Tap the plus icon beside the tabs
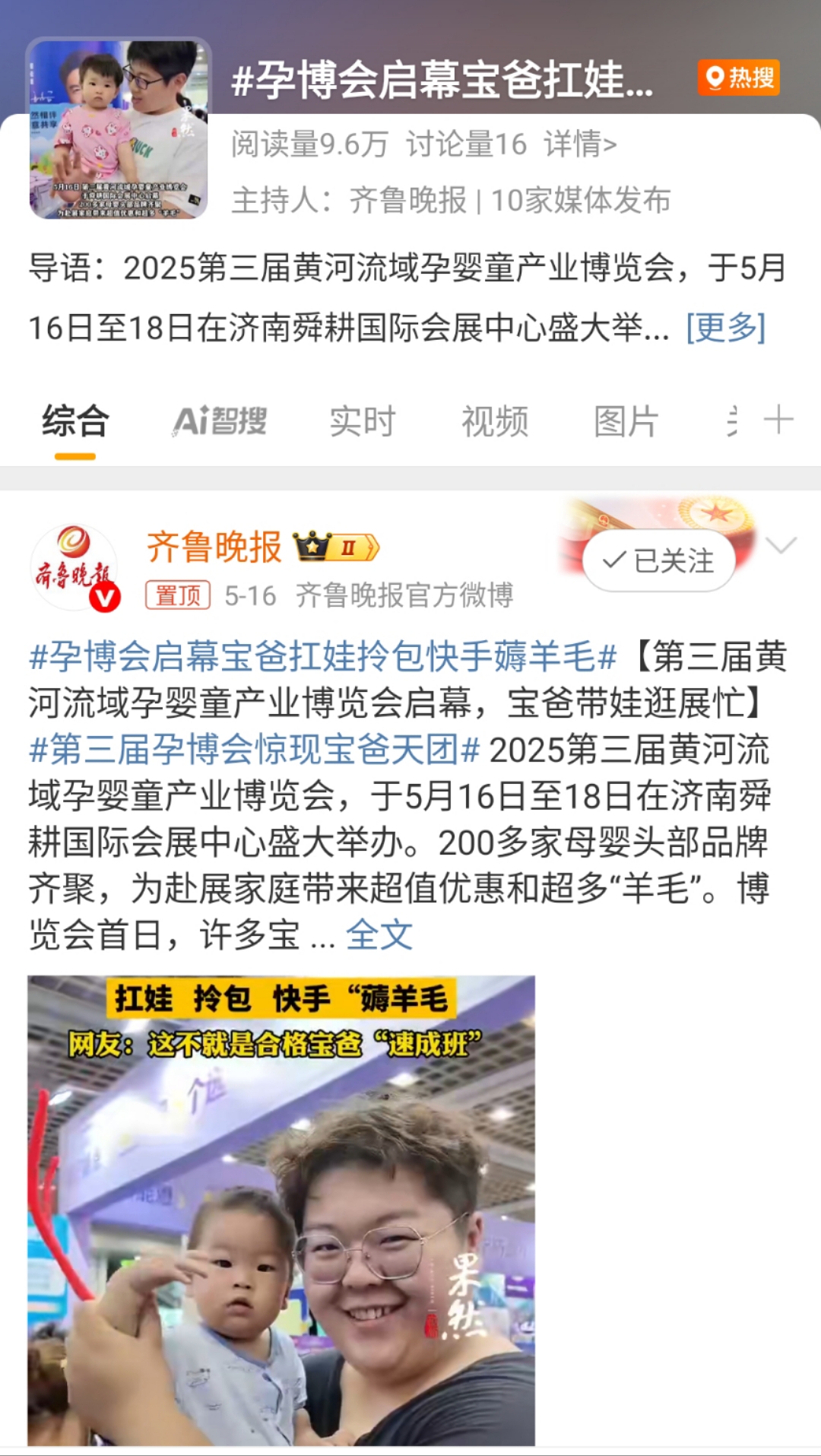Screen dimensions: 821x1456 [x=778, y=420]
